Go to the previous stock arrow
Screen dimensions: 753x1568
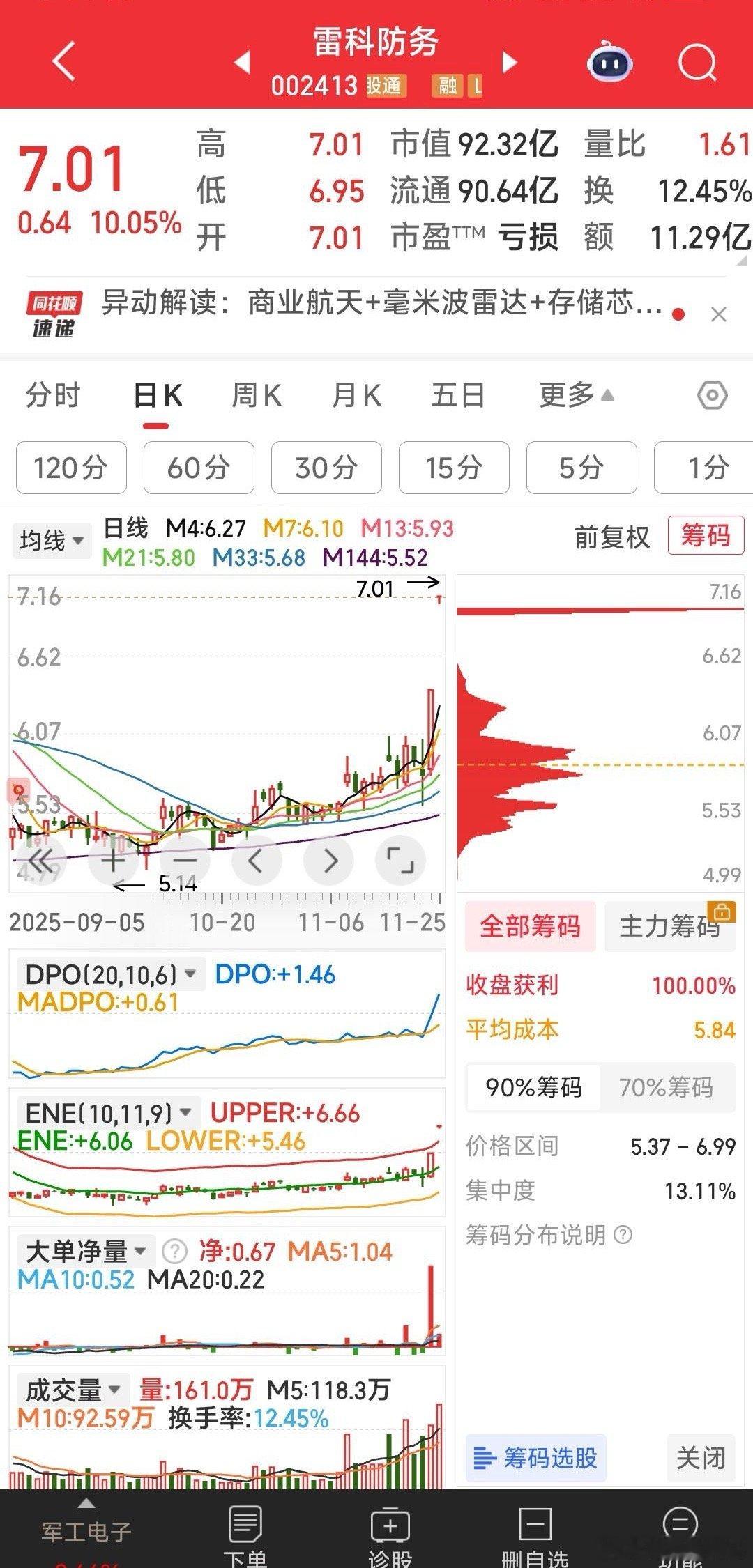pyautogui.click(x=243, y=63)
